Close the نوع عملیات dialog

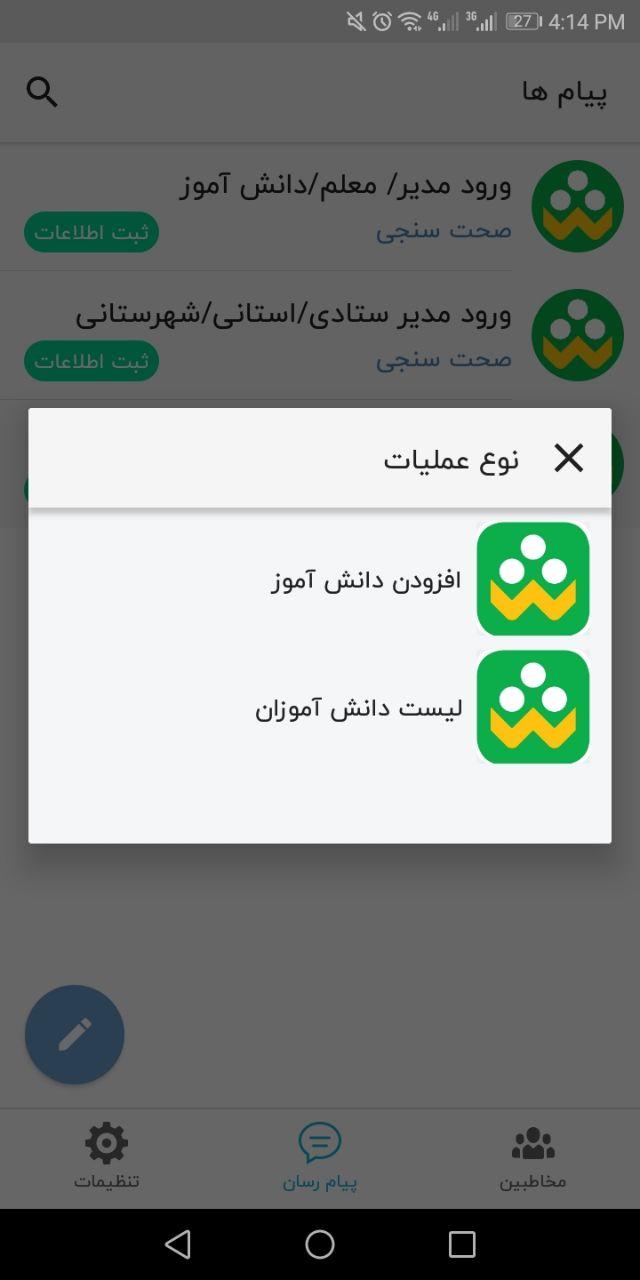(568, 459)
